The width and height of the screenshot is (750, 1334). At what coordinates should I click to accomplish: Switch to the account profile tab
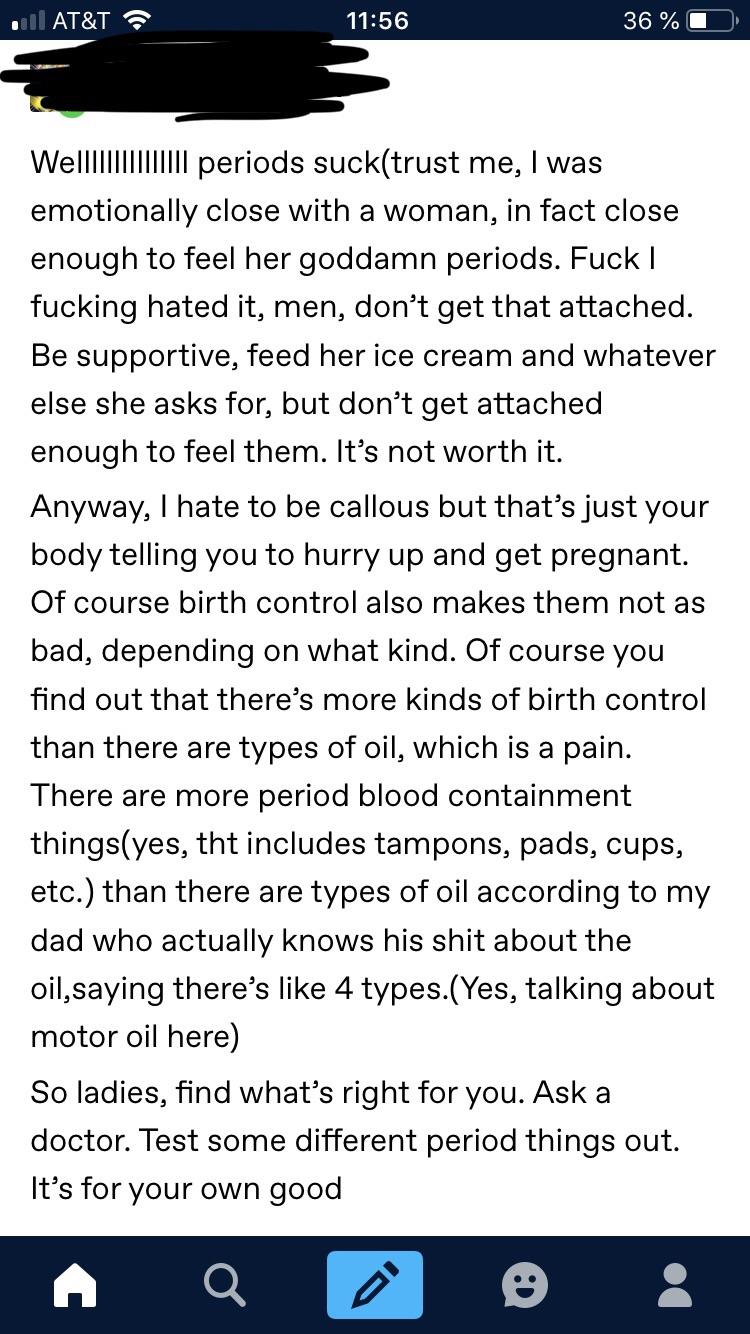675,1284
